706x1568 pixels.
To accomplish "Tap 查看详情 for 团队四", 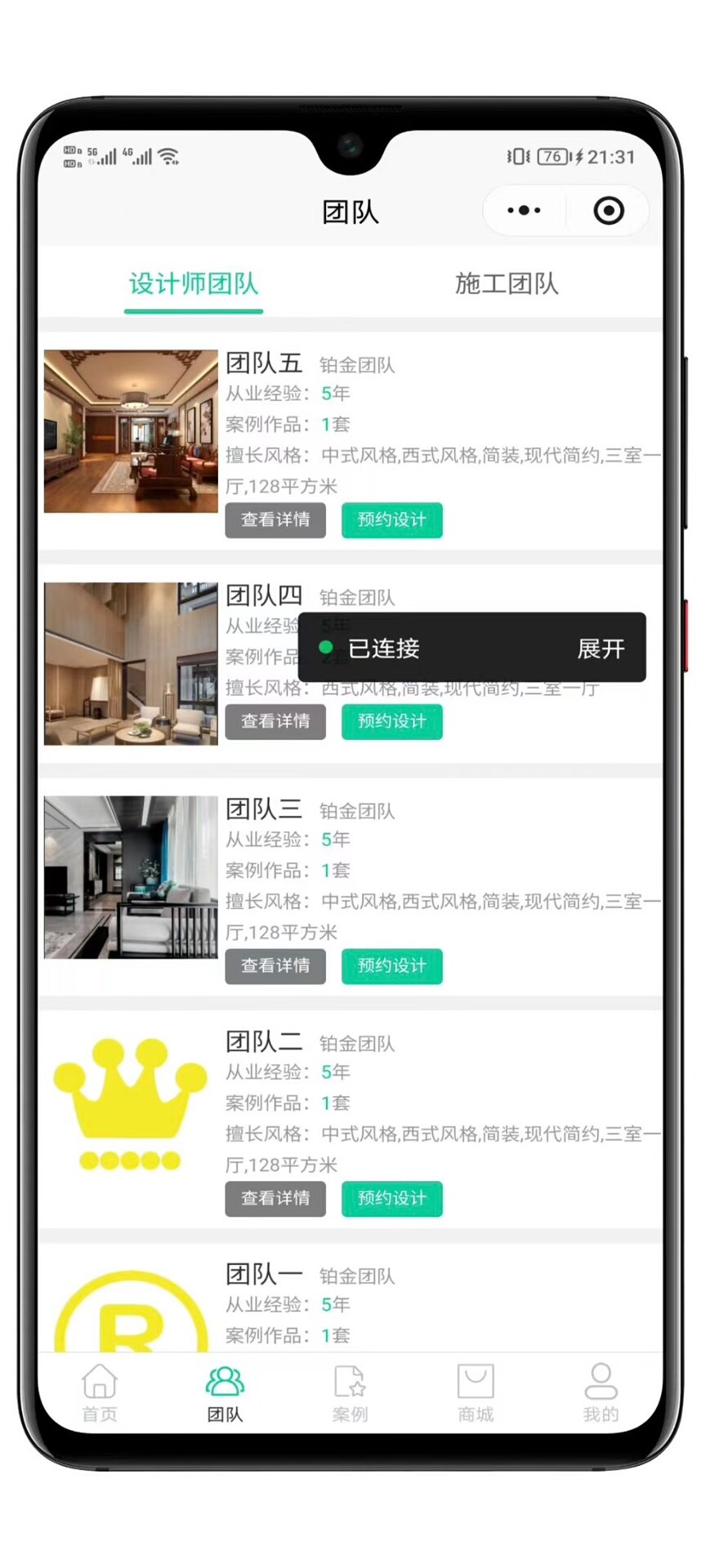I will coord(275,722).
